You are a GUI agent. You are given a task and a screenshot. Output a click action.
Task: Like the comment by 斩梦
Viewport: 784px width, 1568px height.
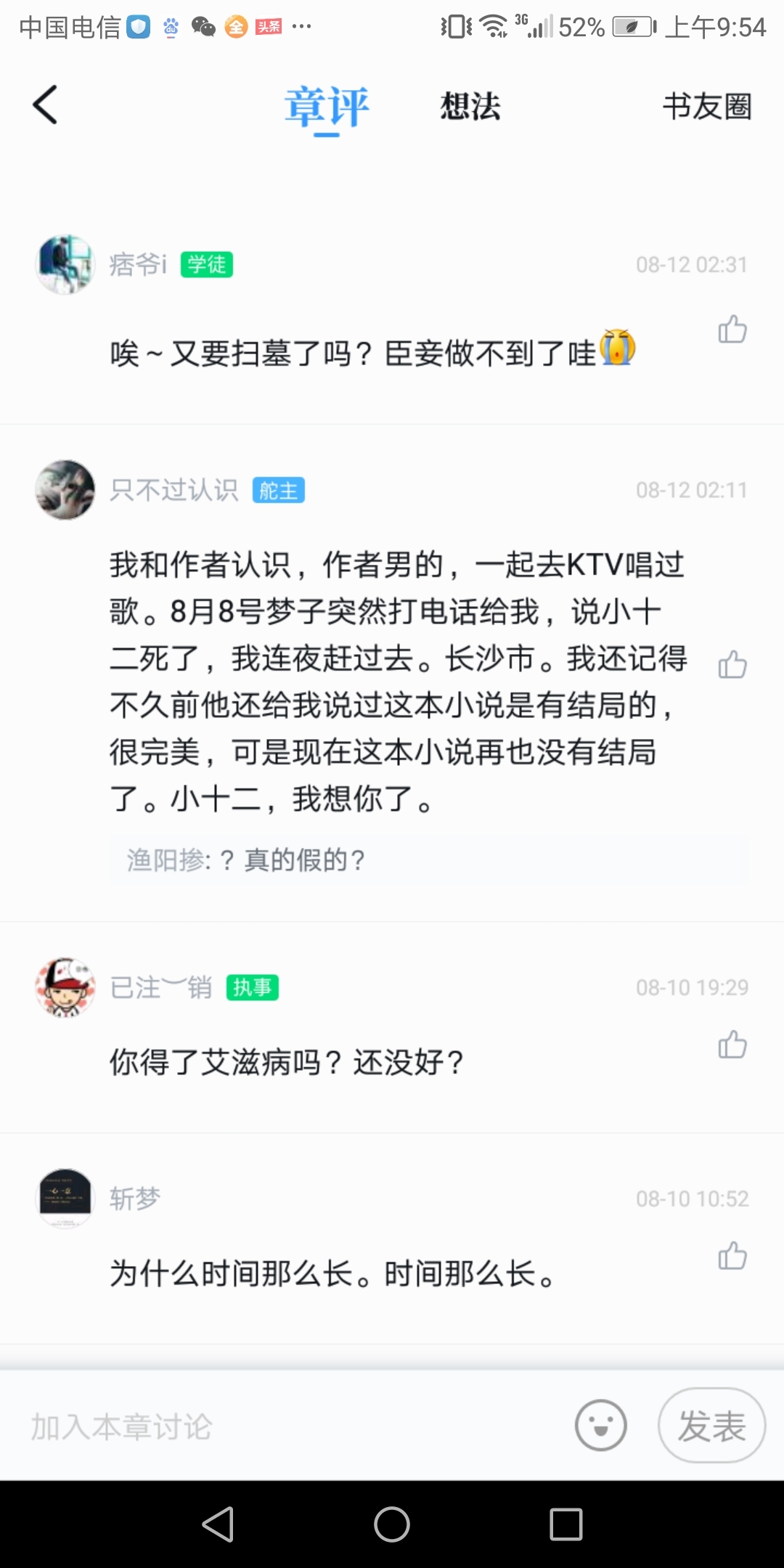pyautogui.click(x=732, y=1256)
